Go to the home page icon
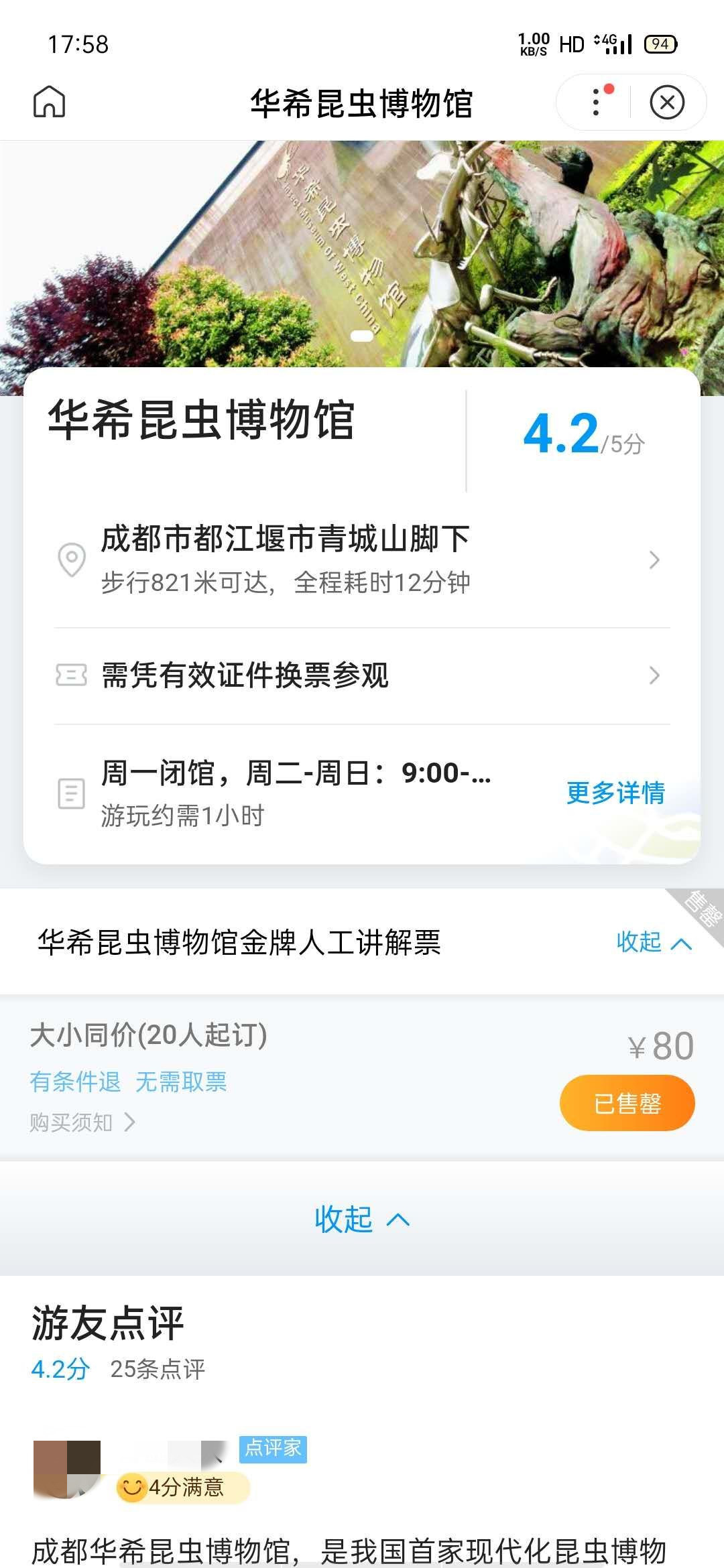Screen dimensions: 724x1568 (50, 103)
